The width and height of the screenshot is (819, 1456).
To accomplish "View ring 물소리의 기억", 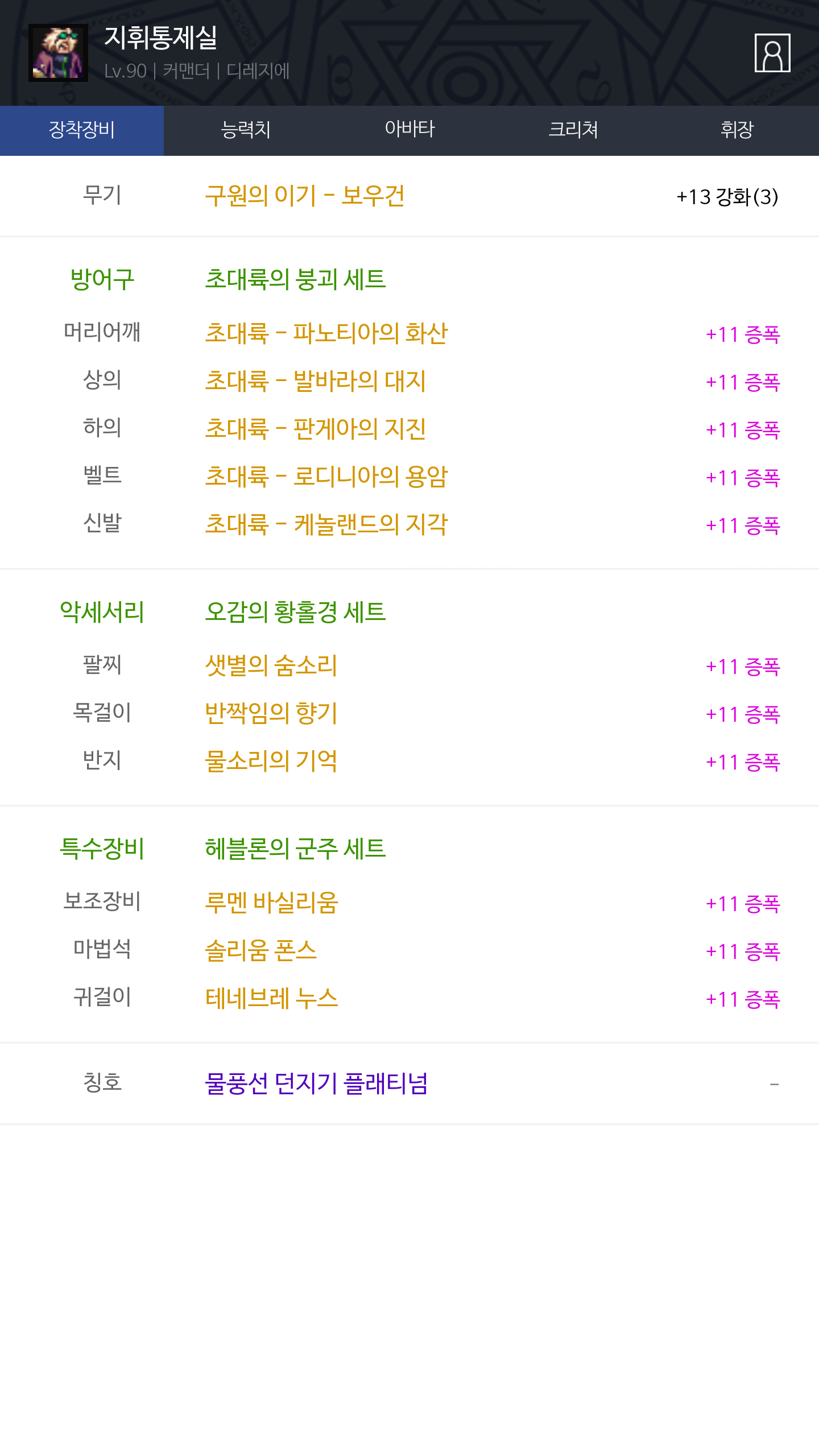I will [271, 762].
